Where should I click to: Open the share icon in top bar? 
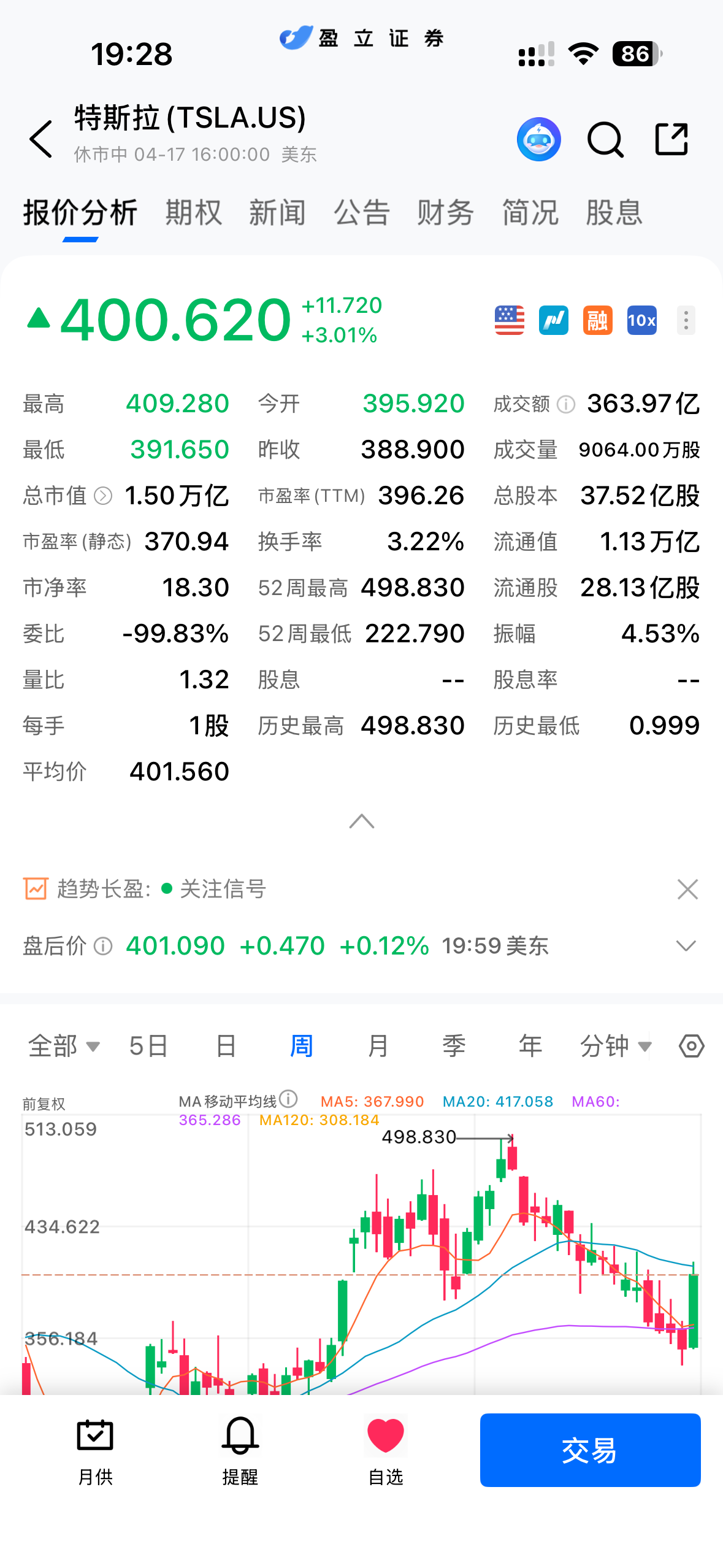(671, 139)
